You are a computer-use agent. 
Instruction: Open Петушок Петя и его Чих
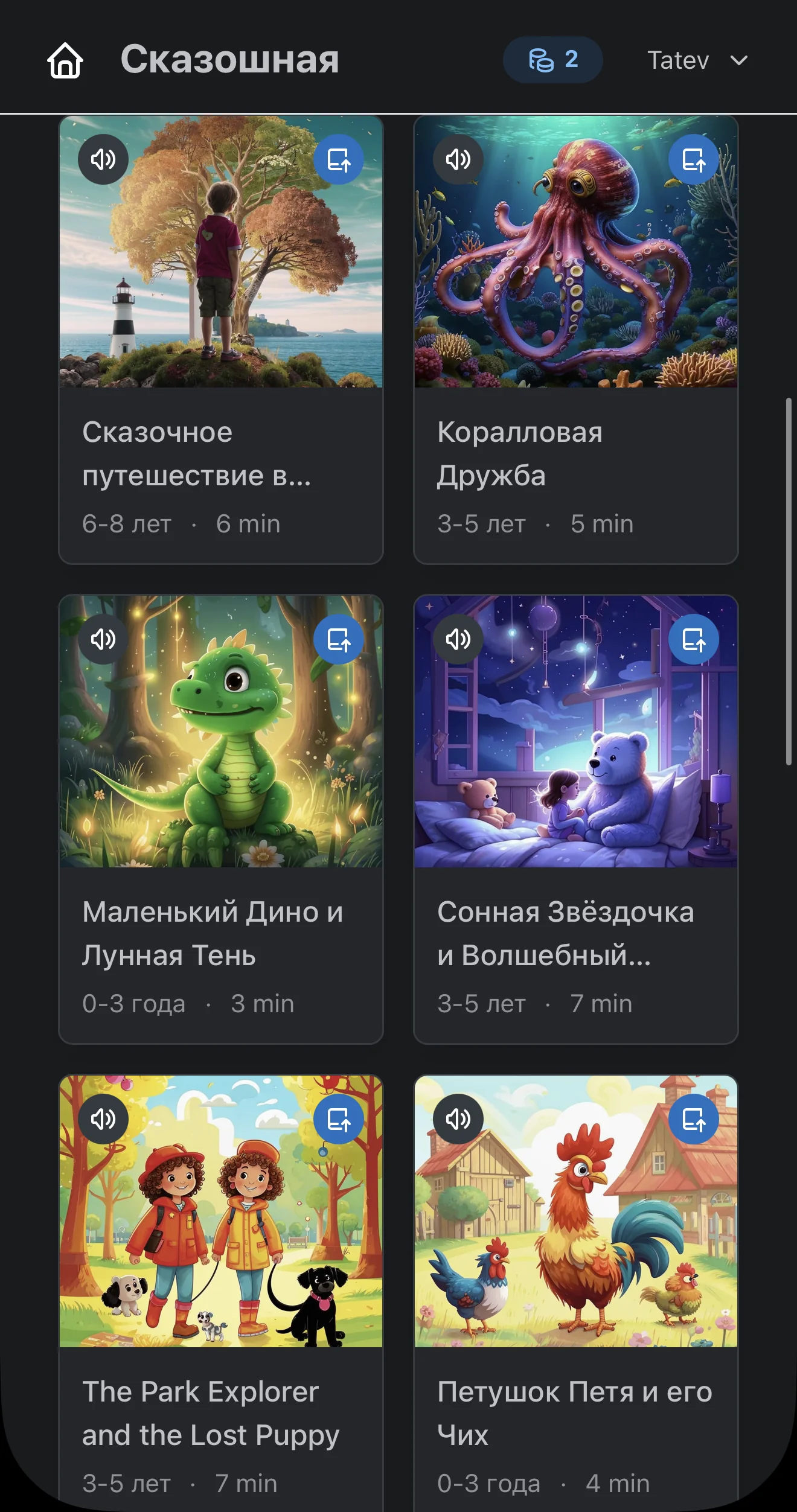[576, 1293]
